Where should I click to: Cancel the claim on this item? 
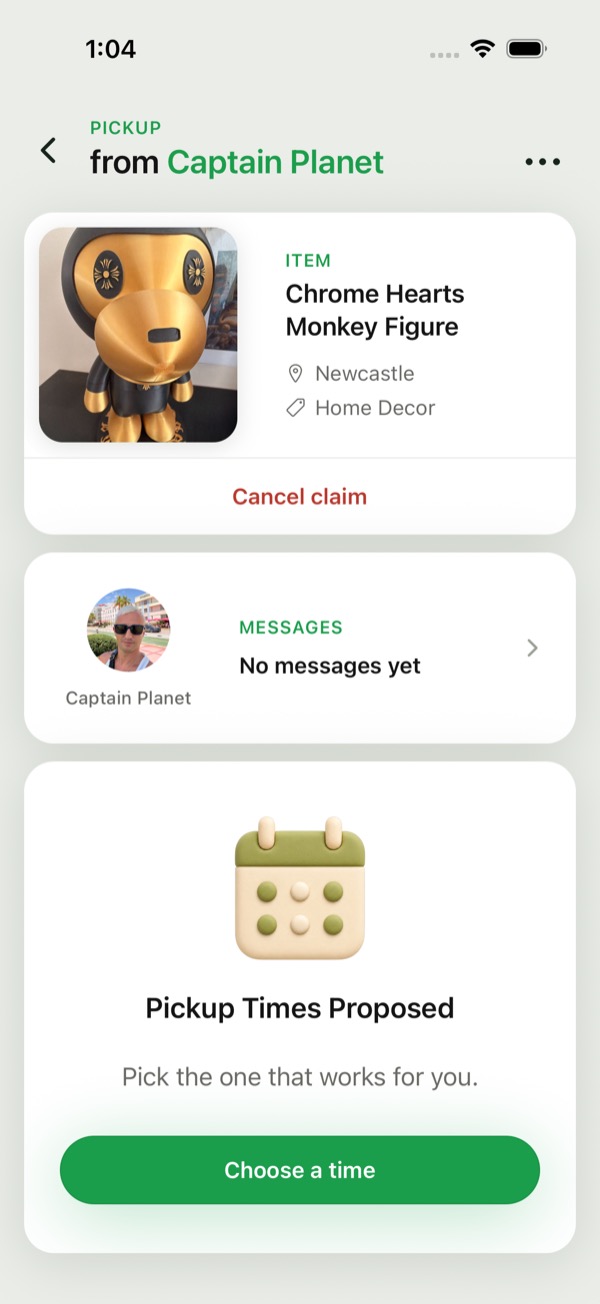[300, 496]
